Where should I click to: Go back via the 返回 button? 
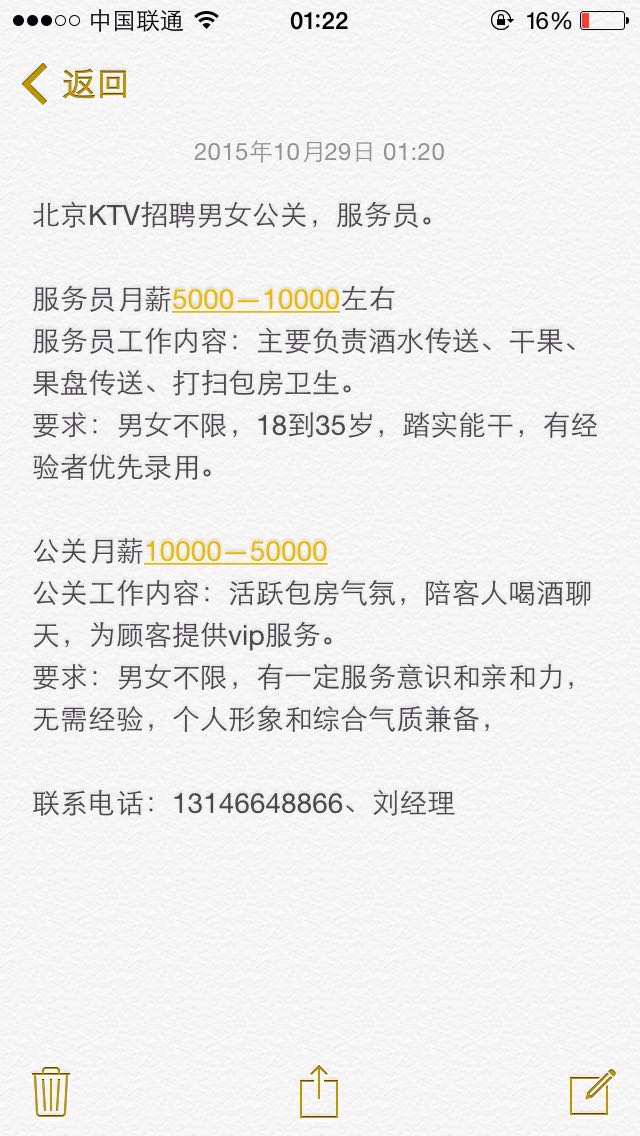click(76, 84)
